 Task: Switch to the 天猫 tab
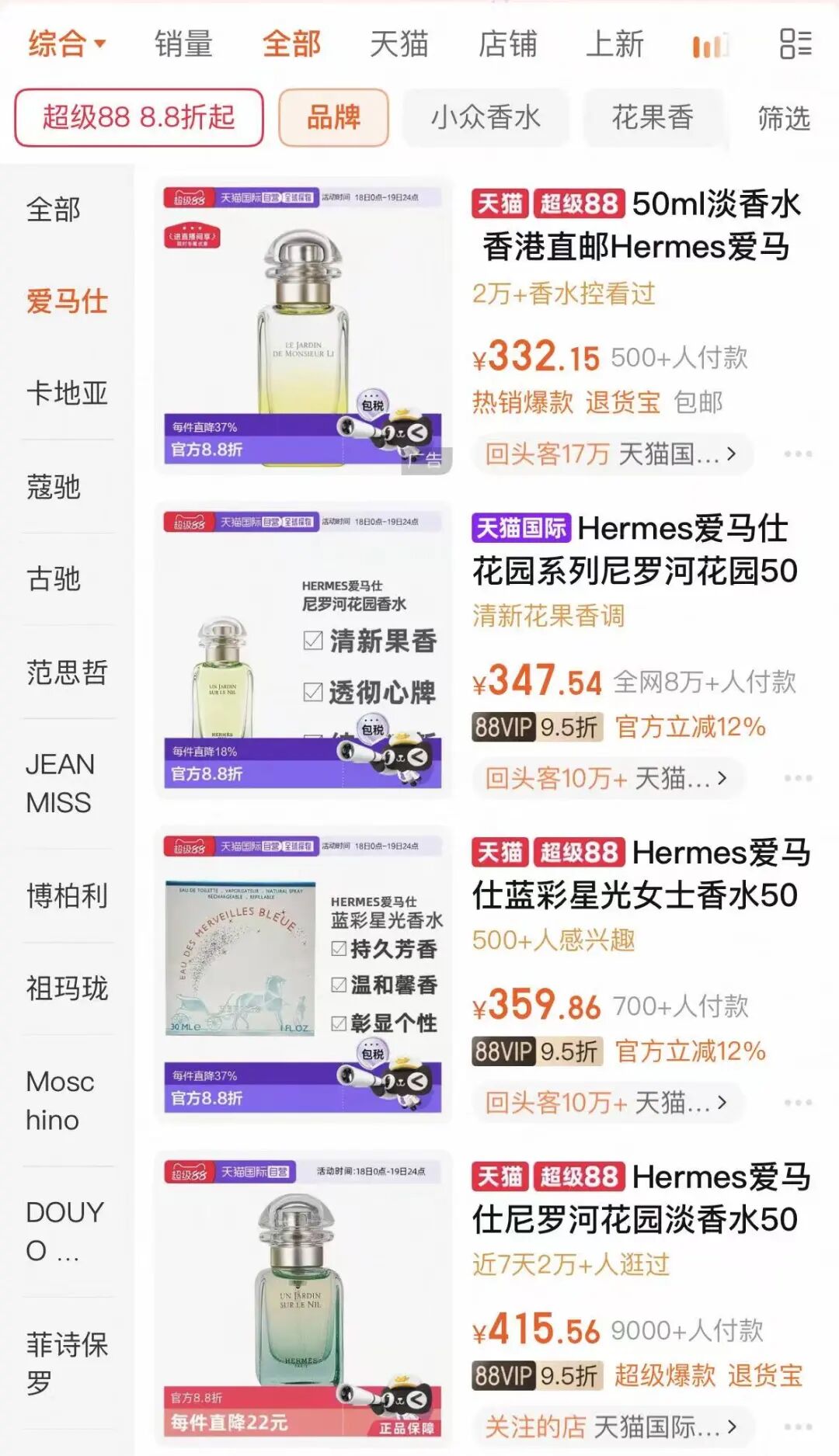pos(399,43)
